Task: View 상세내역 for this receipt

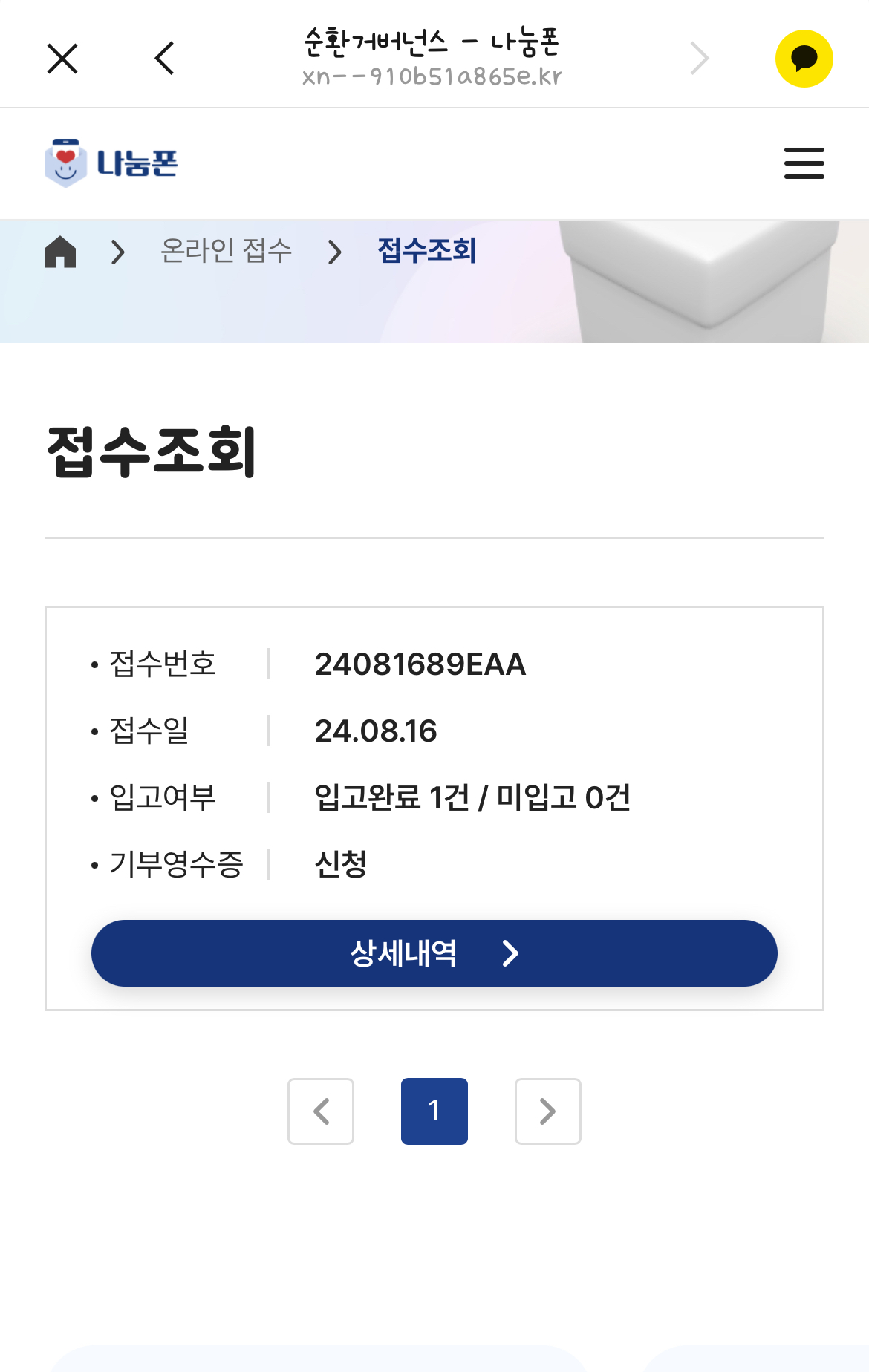Action: (x=434, y=953)
